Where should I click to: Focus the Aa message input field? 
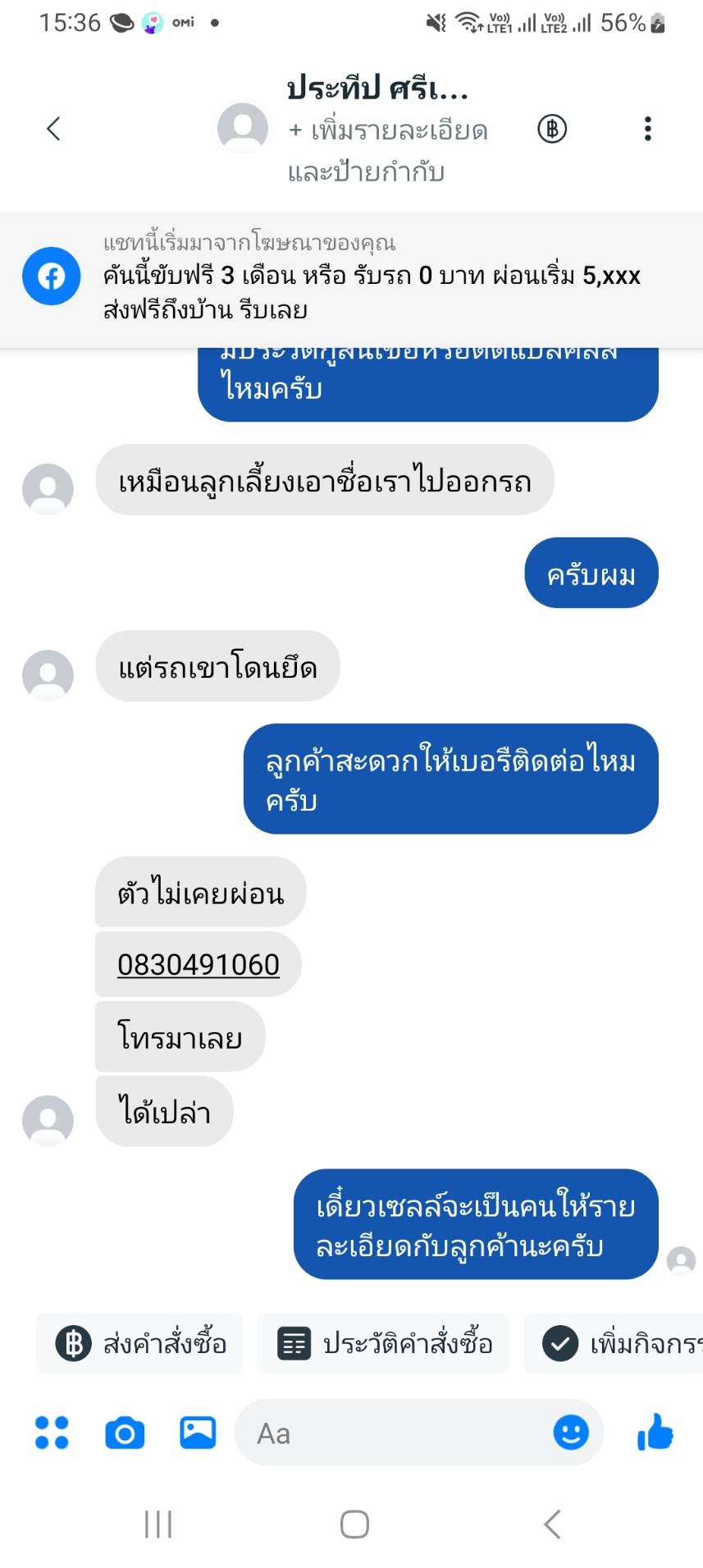pyautogui.click(x=394, y=1433)
